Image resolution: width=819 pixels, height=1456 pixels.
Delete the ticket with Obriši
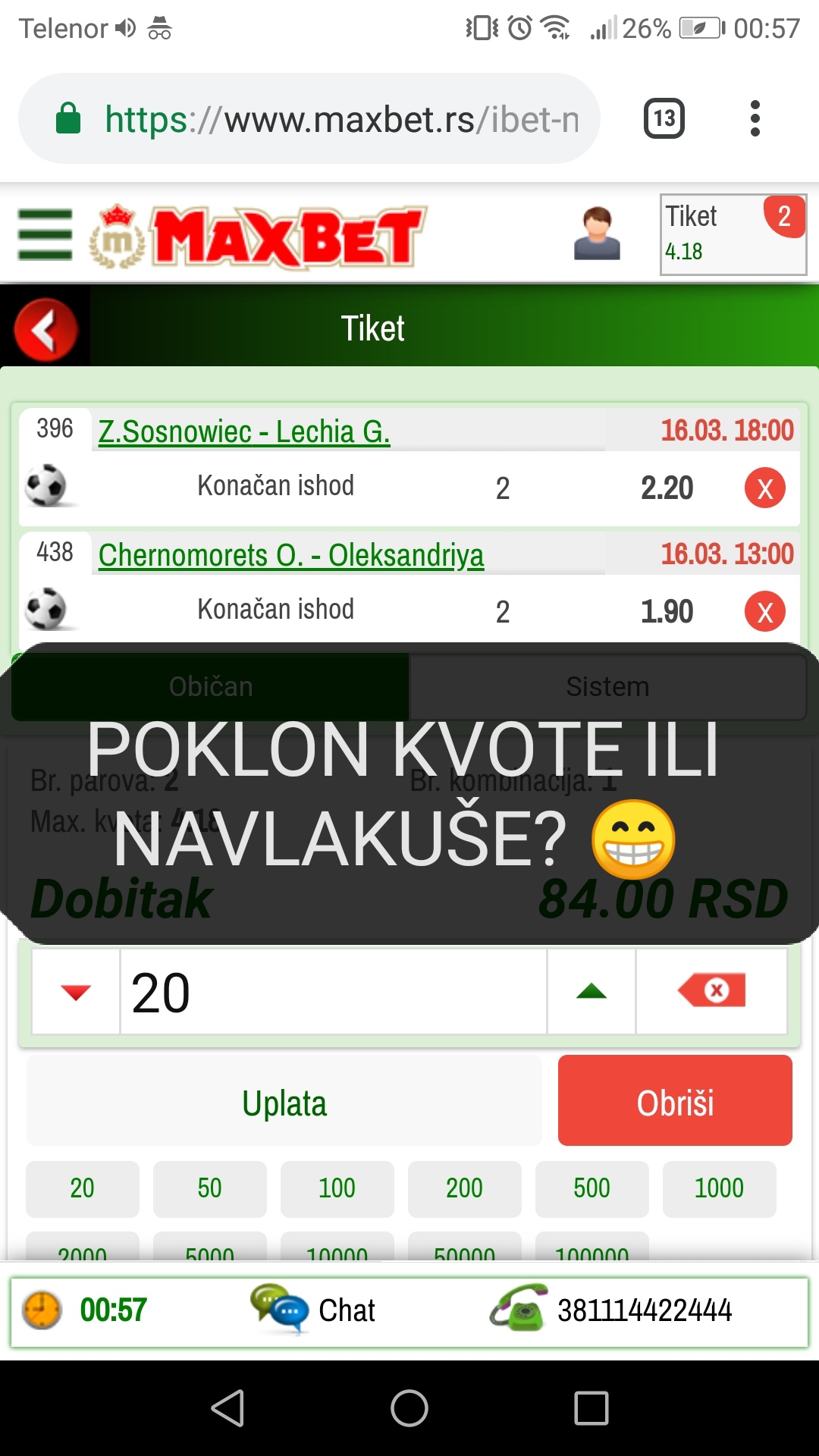pos(675,1100)
